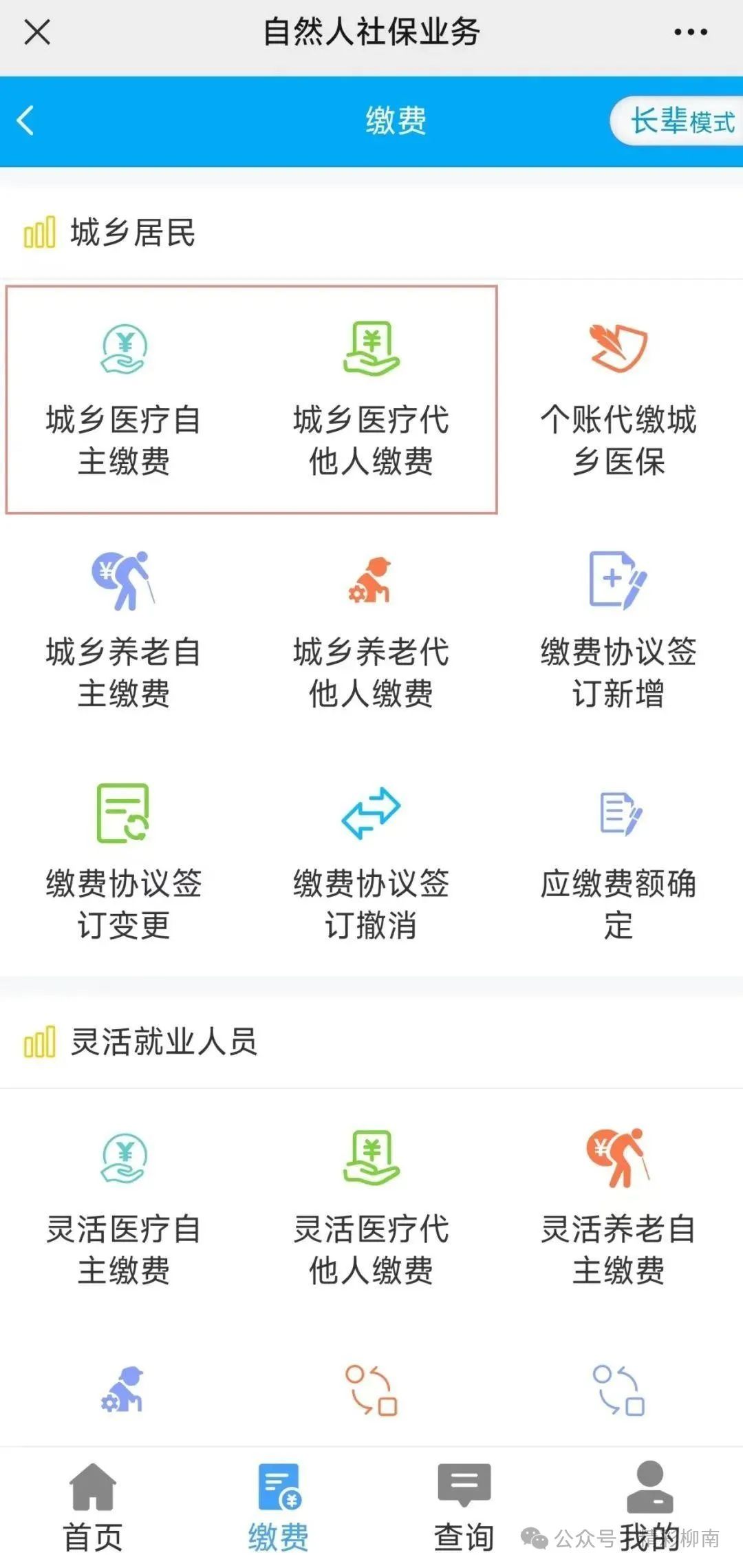
Task: Open 灵活养老自主缴费
Action: click(618, 1209)
